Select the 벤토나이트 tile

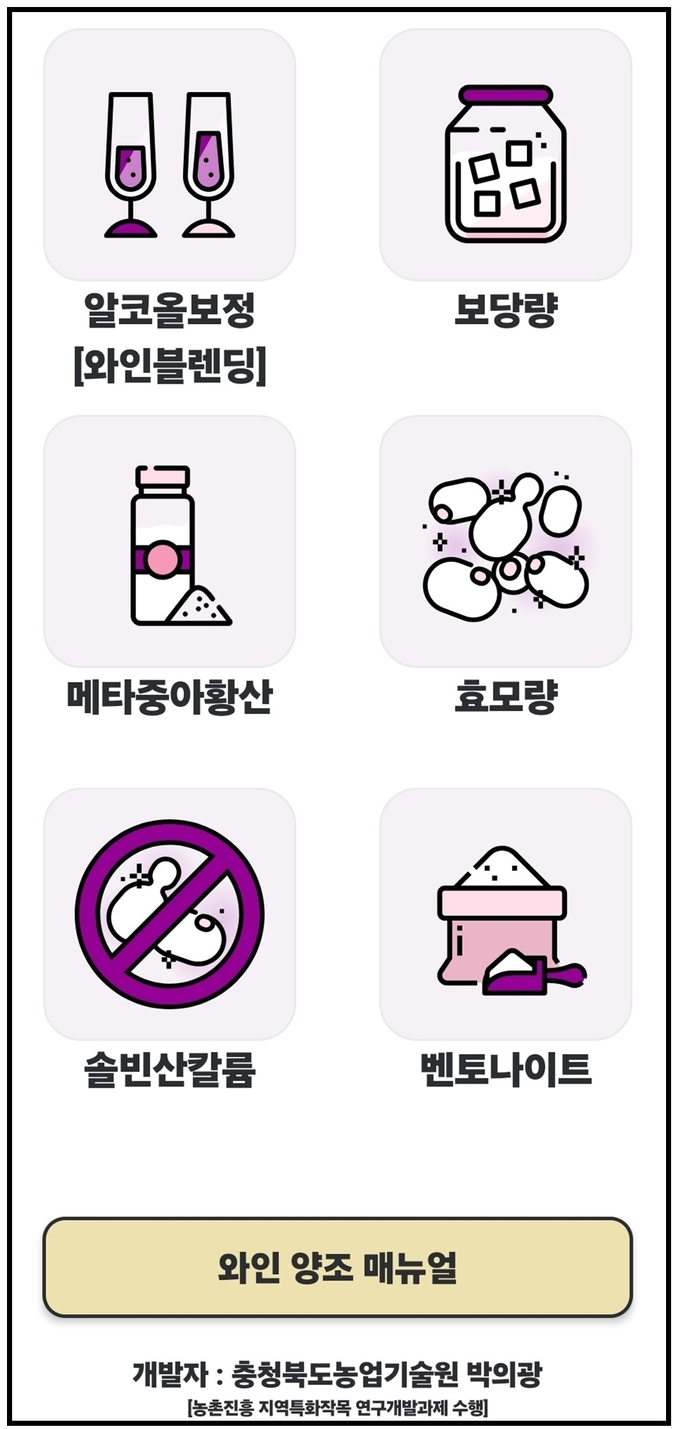(x=505, y=914)
